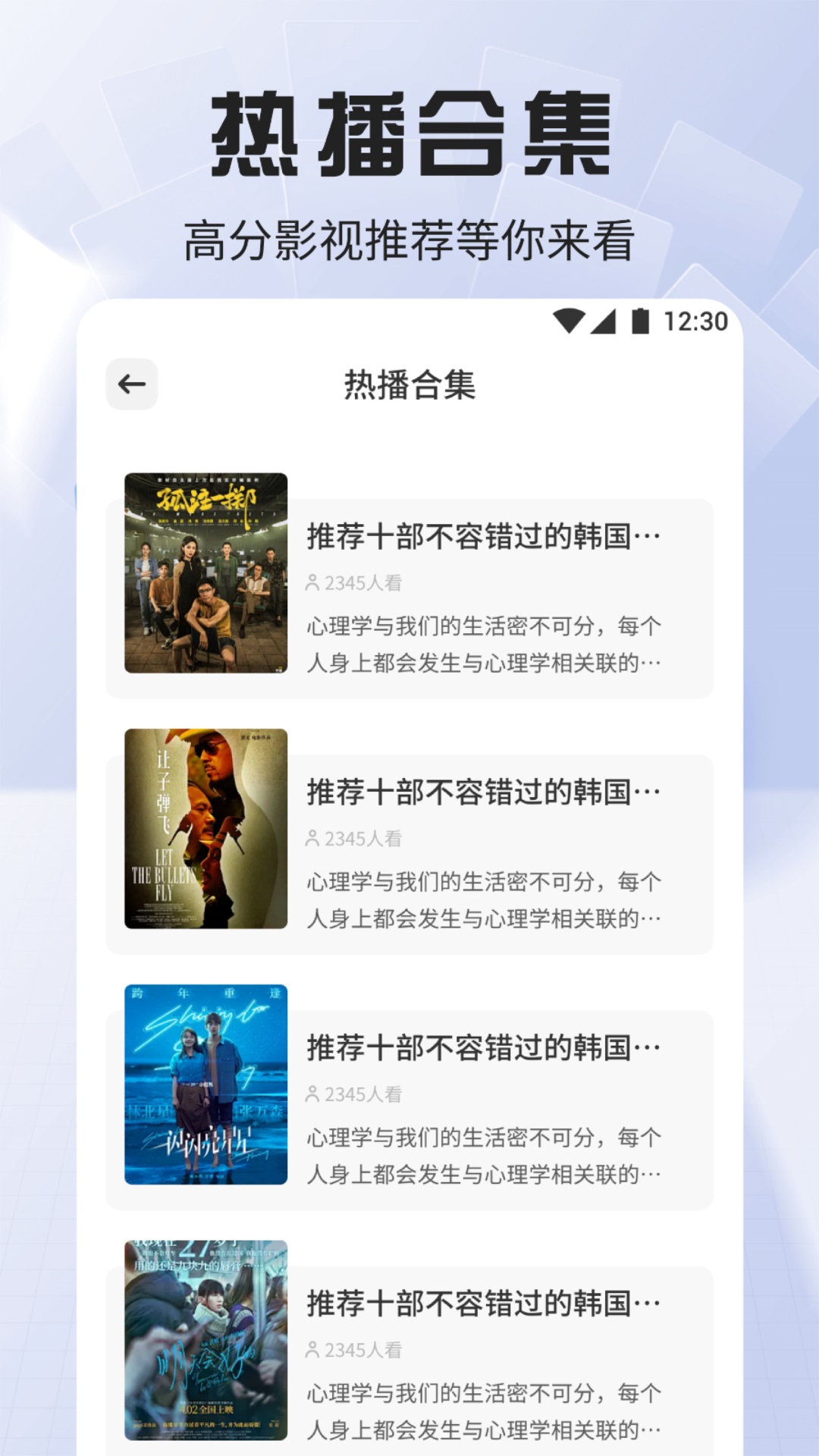
Task: Tap the 12:30 clock in the status bar
Action: point(694,322)
